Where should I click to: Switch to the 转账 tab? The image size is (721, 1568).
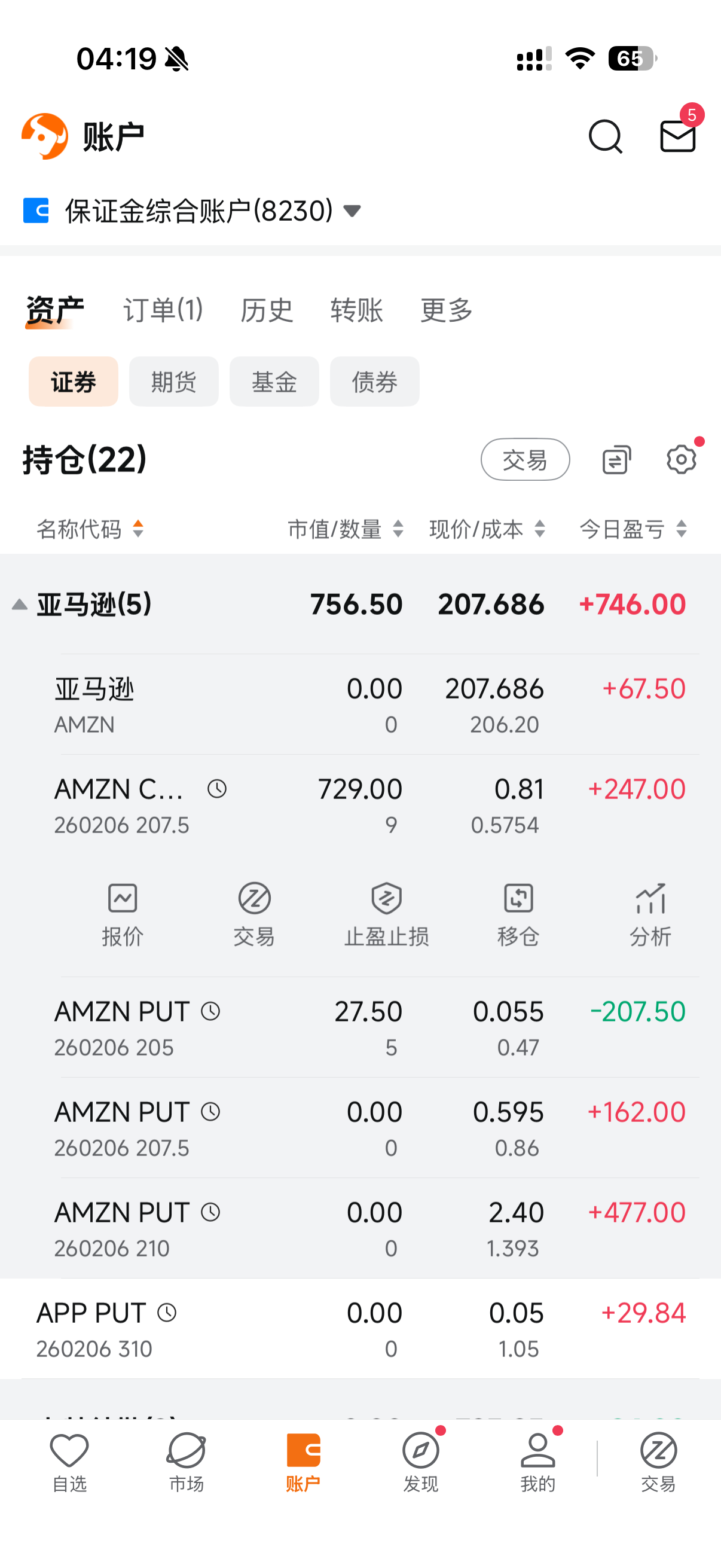[356, 310]
